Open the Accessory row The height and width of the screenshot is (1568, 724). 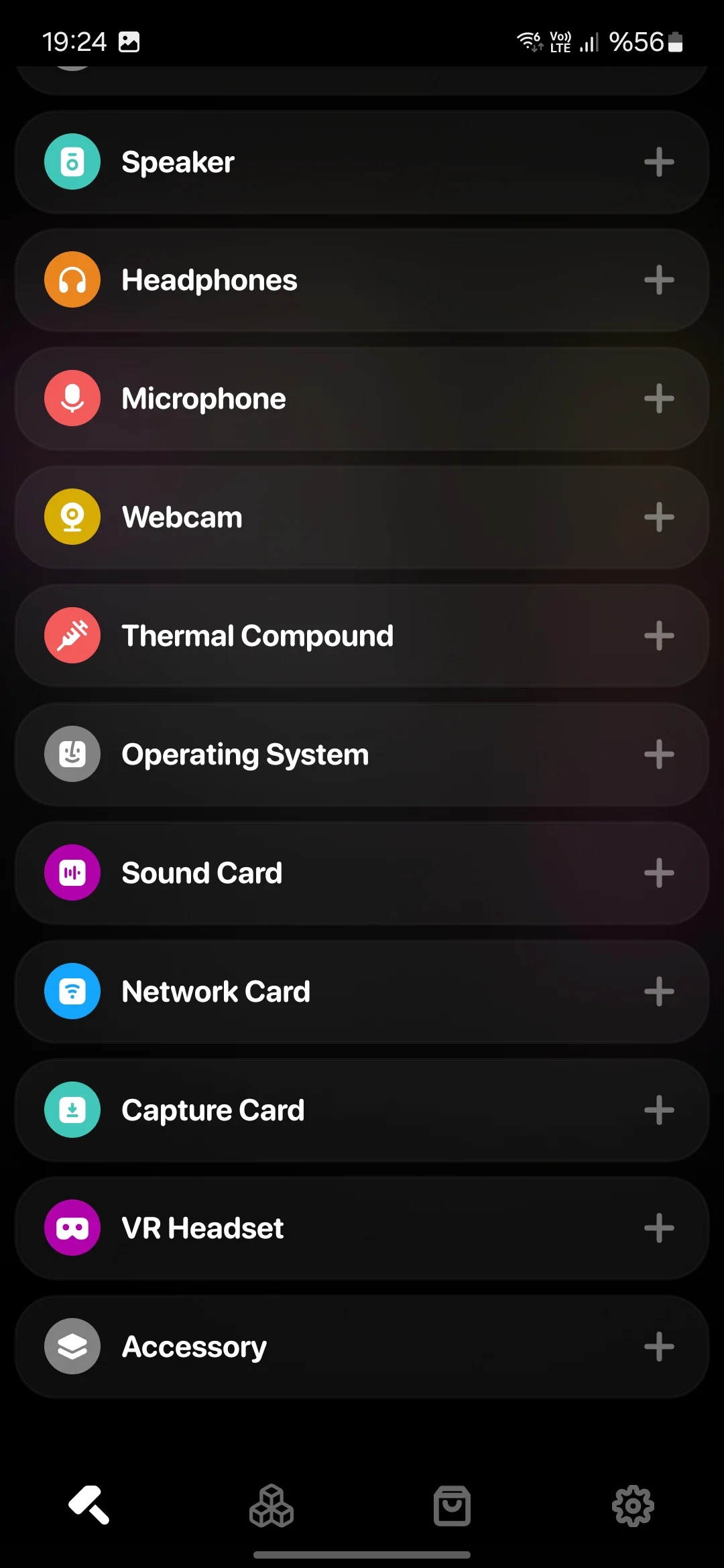(x=362, y=1347)
